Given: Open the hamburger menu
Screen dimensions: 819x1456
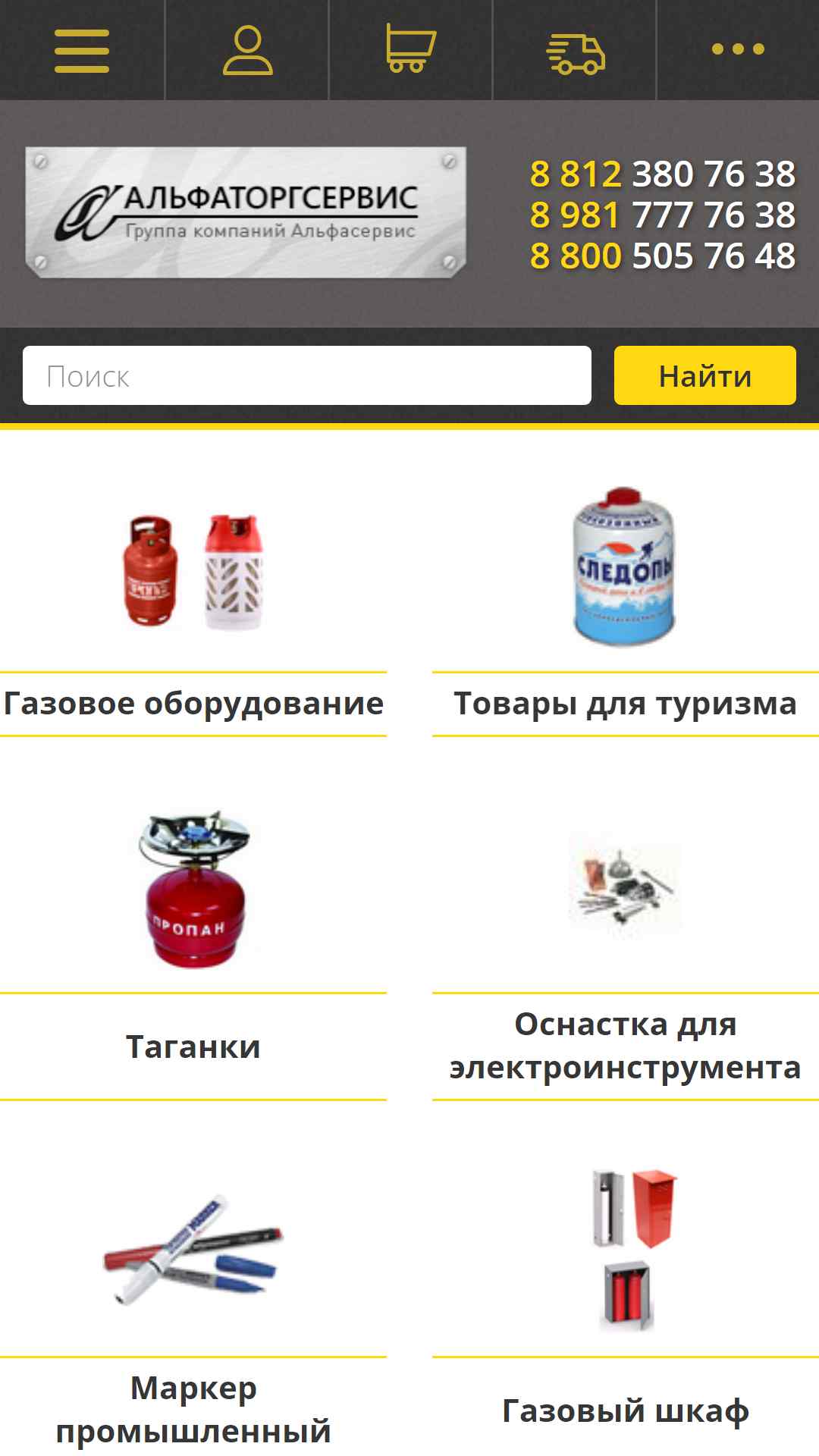Looking at the screenshot, I should 82,50.
